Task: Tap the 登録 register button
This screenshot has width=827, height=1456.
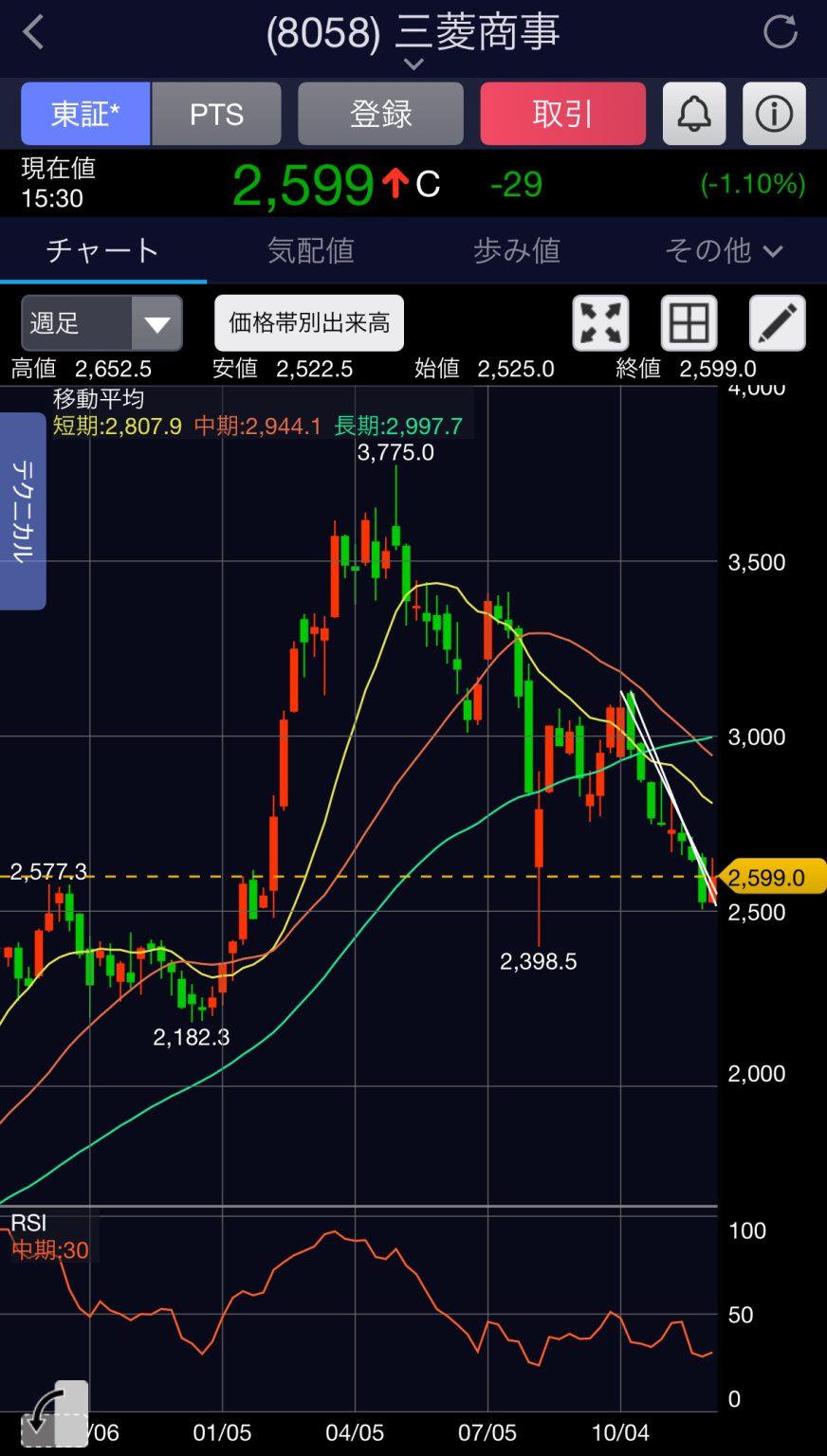Action: [380, 114]
